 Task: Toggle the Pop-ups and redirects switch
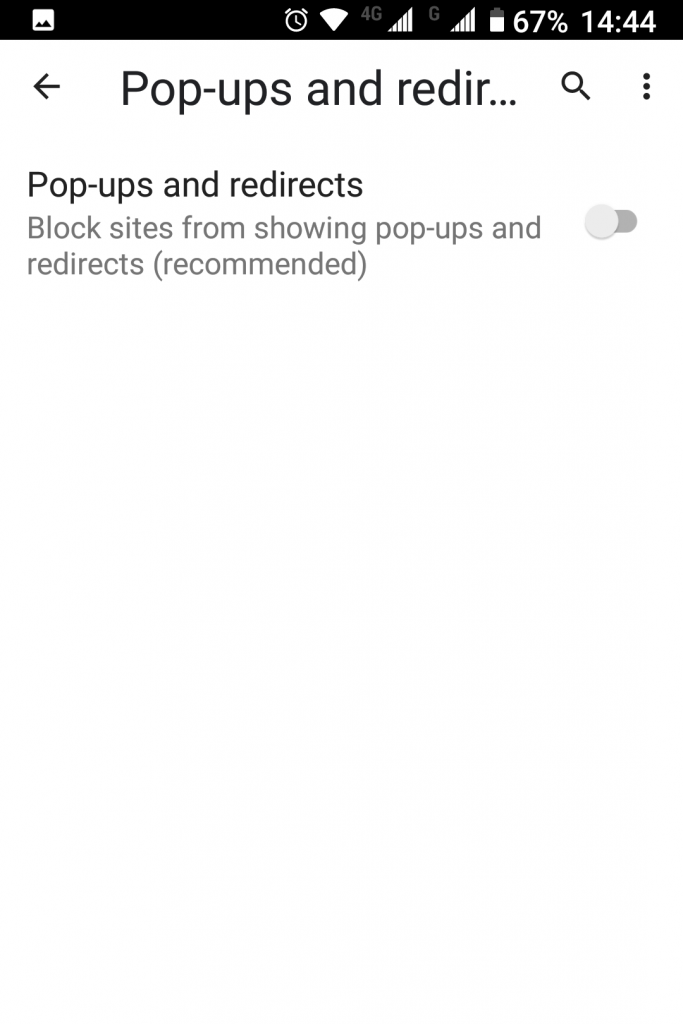[x=611, y=222]
